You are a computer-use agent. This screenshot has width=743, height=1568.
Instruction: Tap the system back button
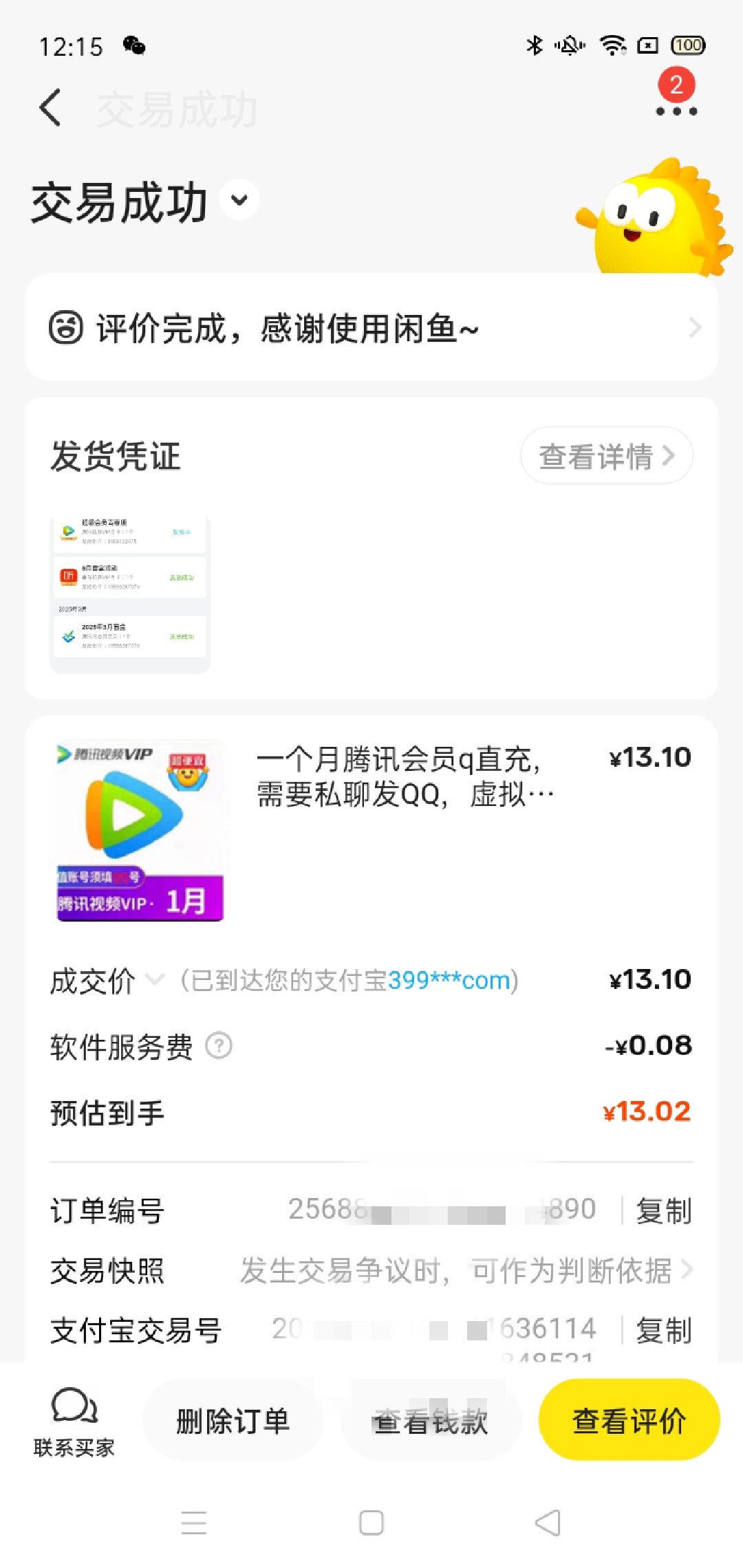548,1523
